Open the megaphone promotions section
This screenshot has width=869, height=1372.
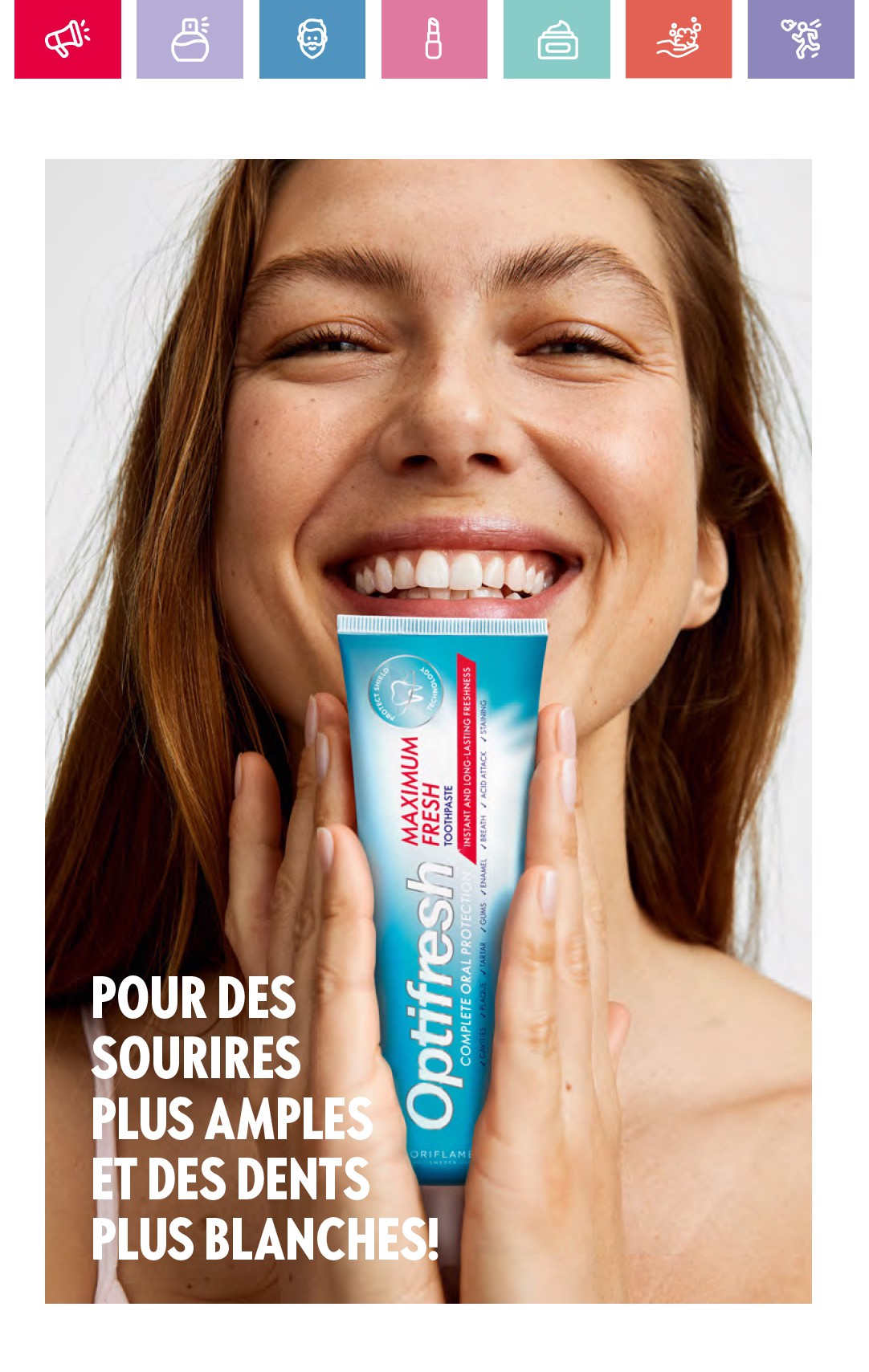tap(67, 39)
